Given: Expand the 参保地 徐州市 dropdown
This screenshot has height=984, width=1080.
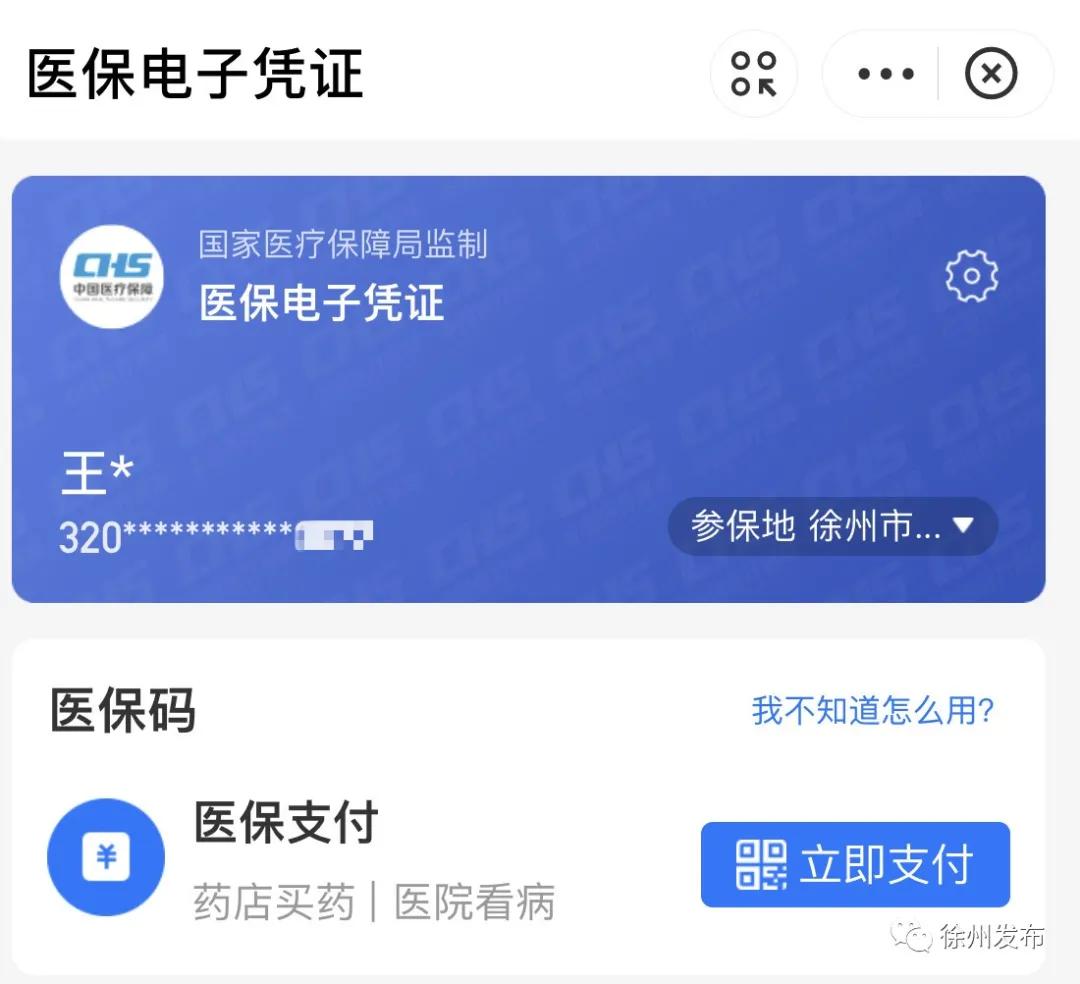Looking at the screenshot, I should coord(833,526).
